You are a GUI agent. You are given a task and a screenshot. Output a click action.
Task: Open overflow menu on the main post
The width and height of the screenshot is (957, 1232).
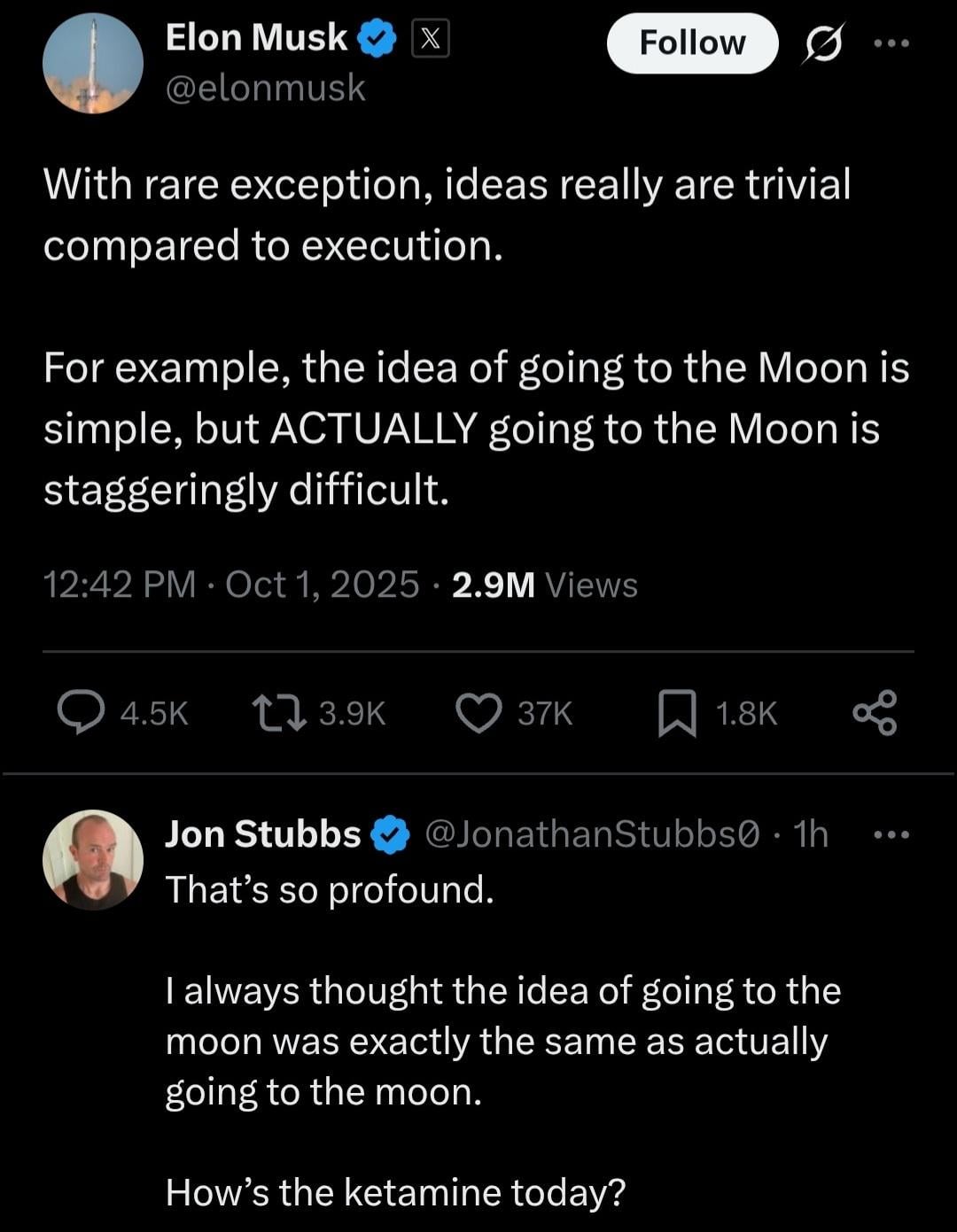point(891,43)
